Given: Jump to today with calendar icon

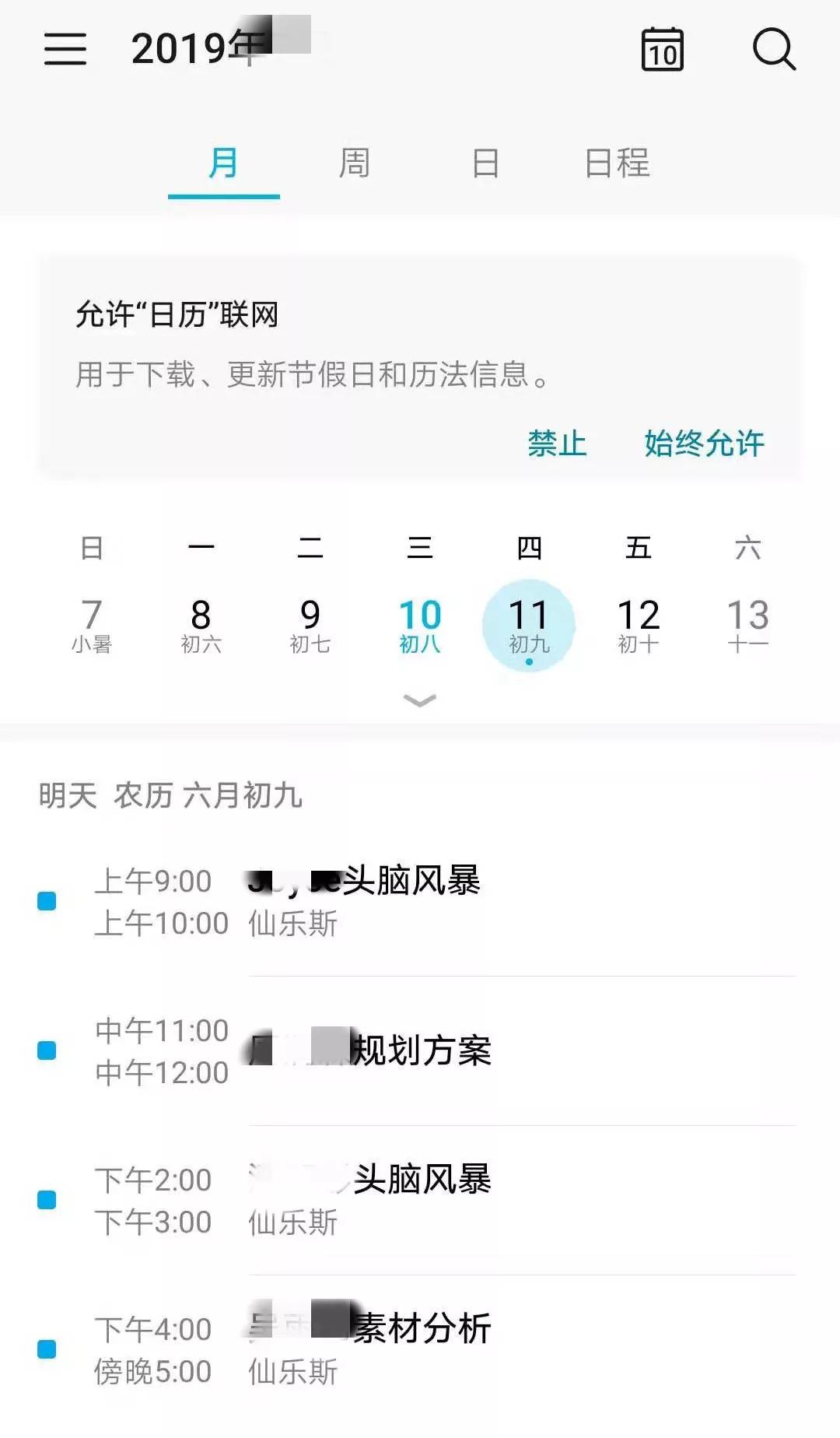Looking at the screenshot, I should coord(662,49).
